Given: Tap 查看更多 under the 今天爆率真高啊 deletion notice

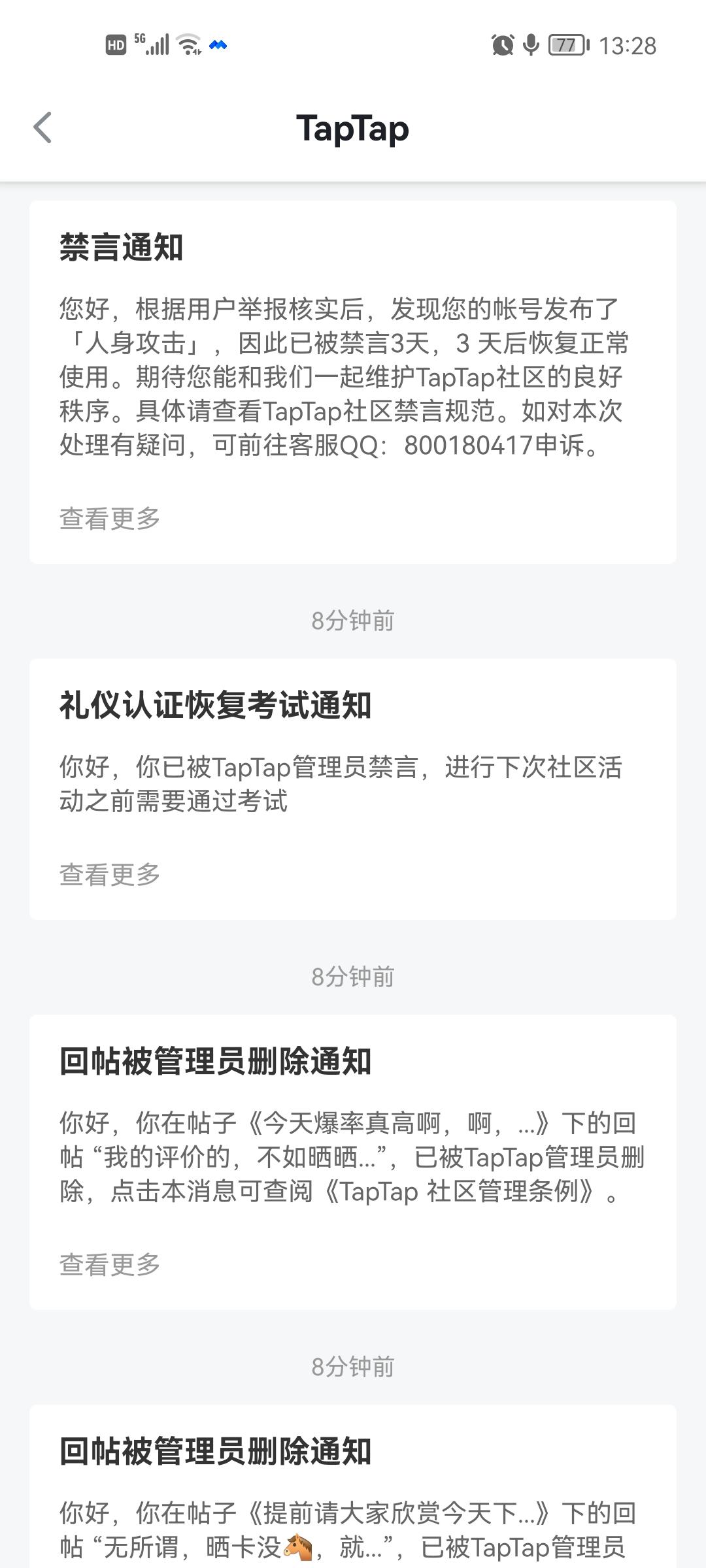Looking at the screenshot, I should (x=110, y=1265).
